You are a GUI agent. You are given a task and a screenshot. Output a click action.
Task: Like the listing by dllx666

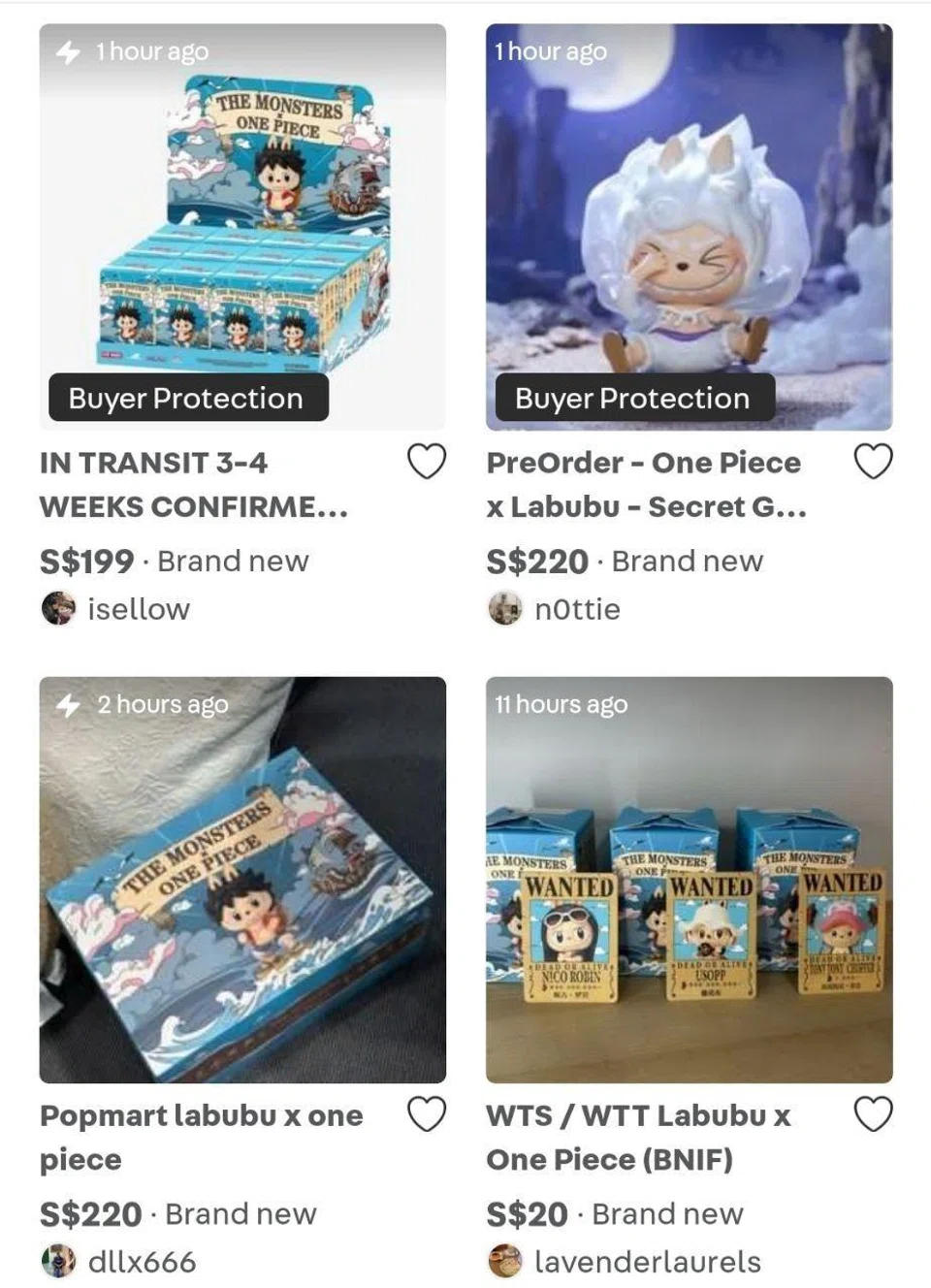[x=426, y=1114]
